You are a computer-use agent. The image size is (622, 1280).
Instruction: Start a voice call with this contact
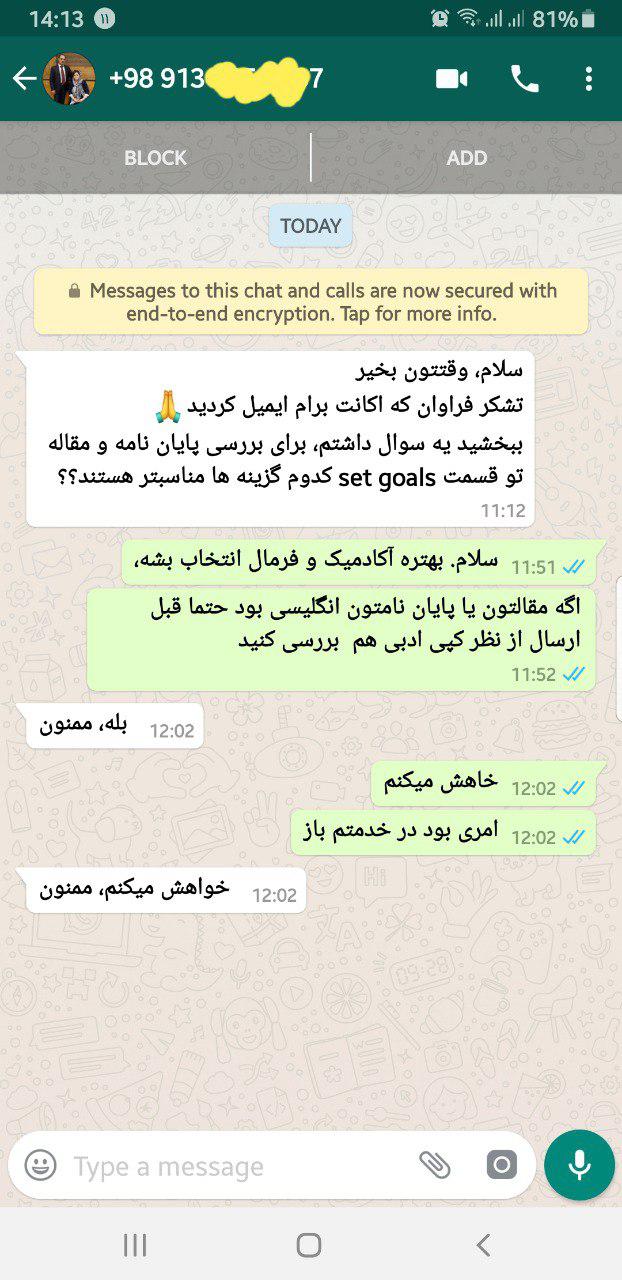click(x=524, y=79)
